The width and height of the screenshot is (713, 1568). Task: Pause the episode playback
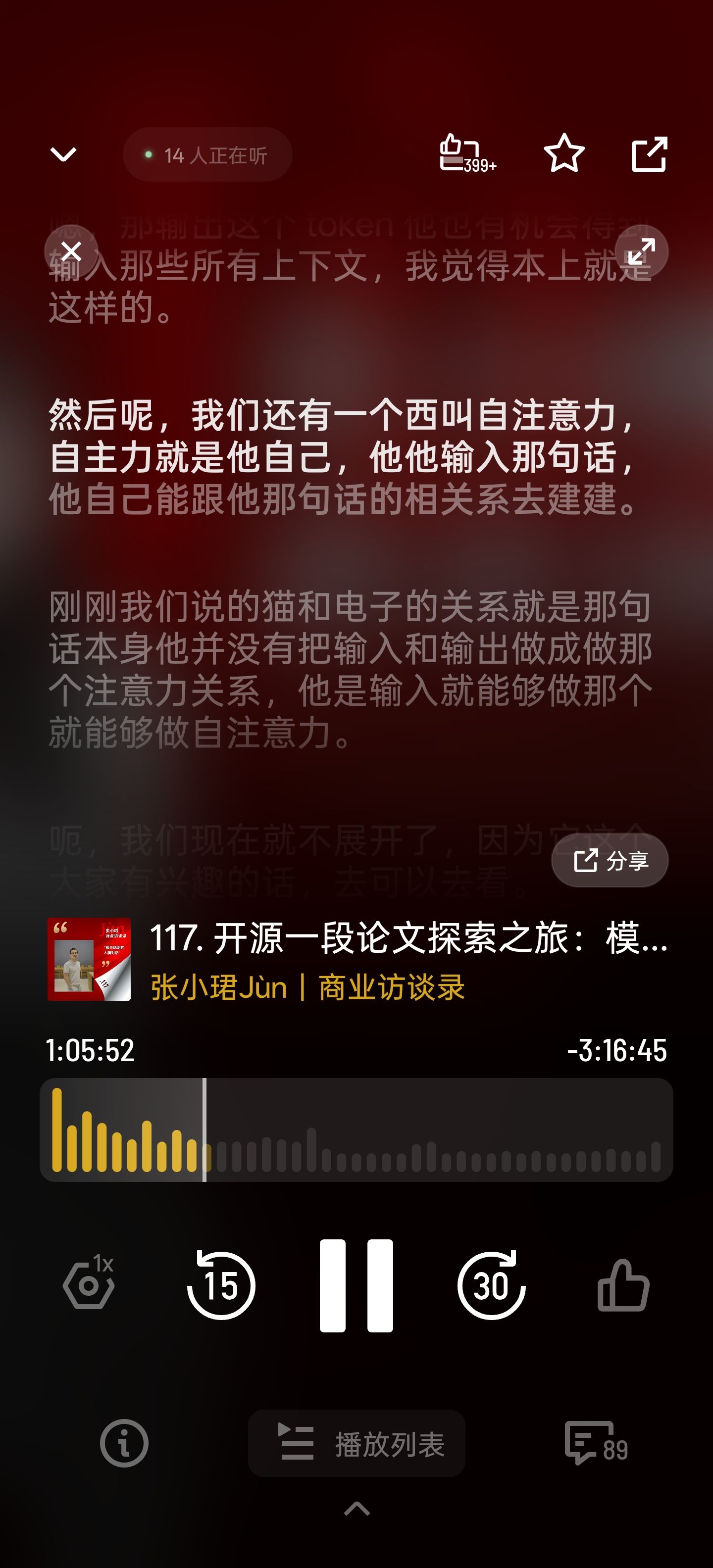356,1285
